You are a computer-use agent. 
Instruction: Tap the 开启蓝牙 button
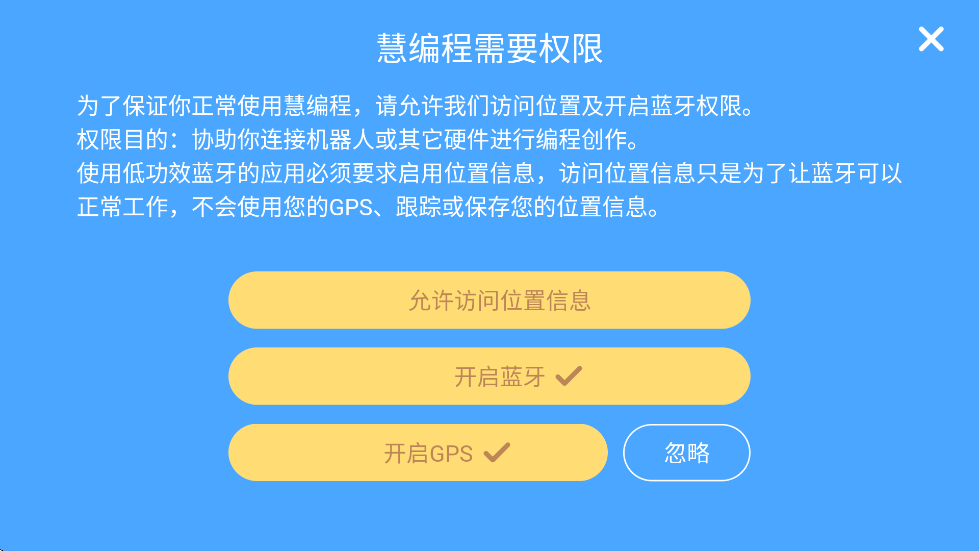[x=489, y=377]
